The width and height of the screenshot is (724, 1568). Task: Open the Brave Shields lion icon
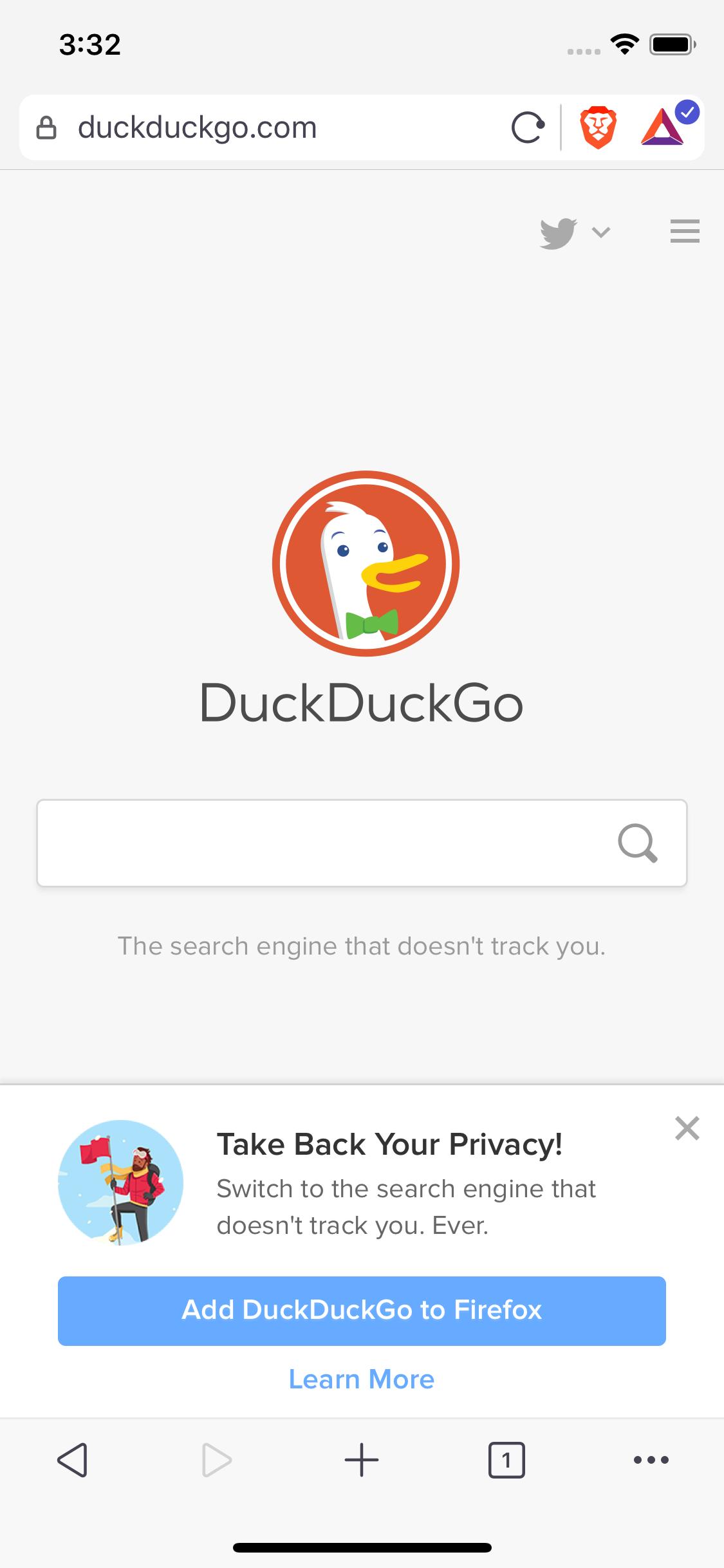(598, 127)
